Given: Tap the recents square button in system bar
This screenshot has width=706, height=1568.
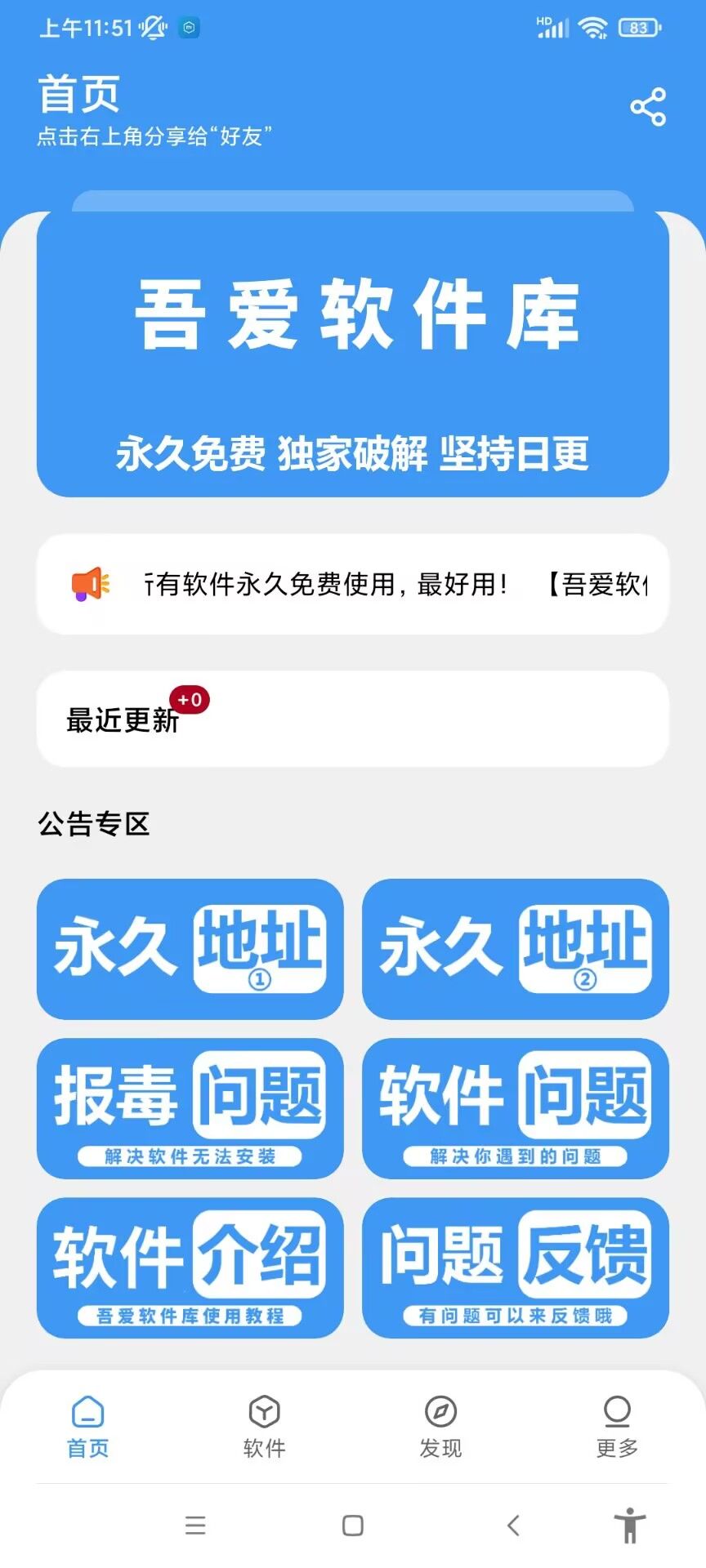Looking at the screenshot, I should coord(352,1526).
